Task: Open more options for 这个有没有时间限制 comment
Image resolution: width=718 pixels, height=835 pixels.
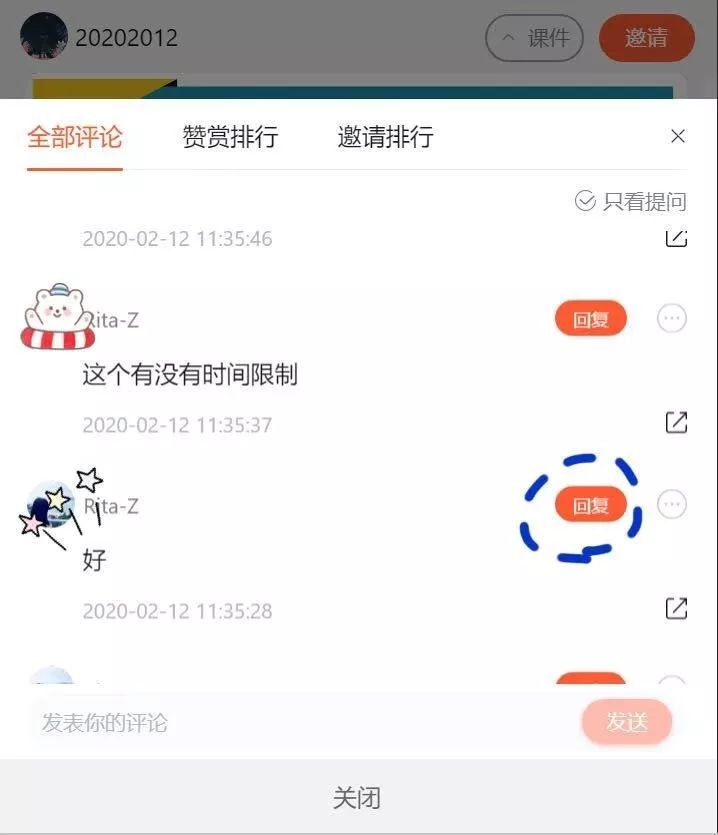Action: pyautogui.click(x=672, y=319)
